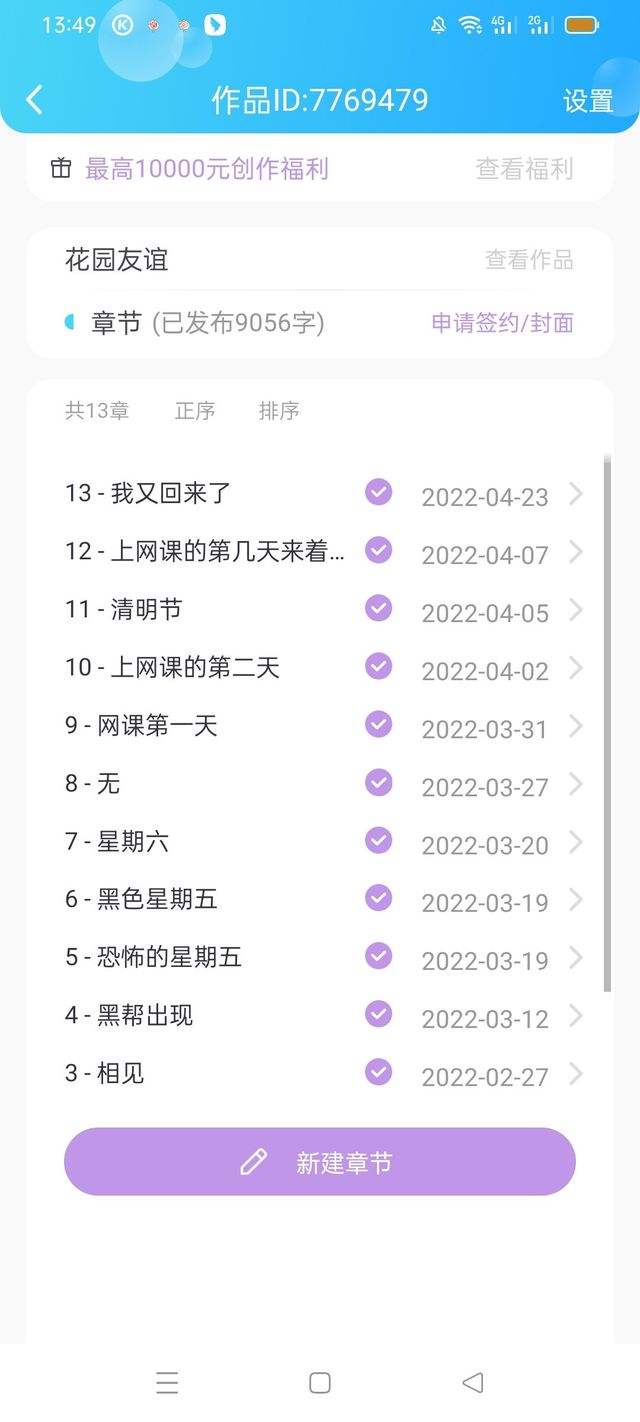Go back using the top-left arrow

35,100
